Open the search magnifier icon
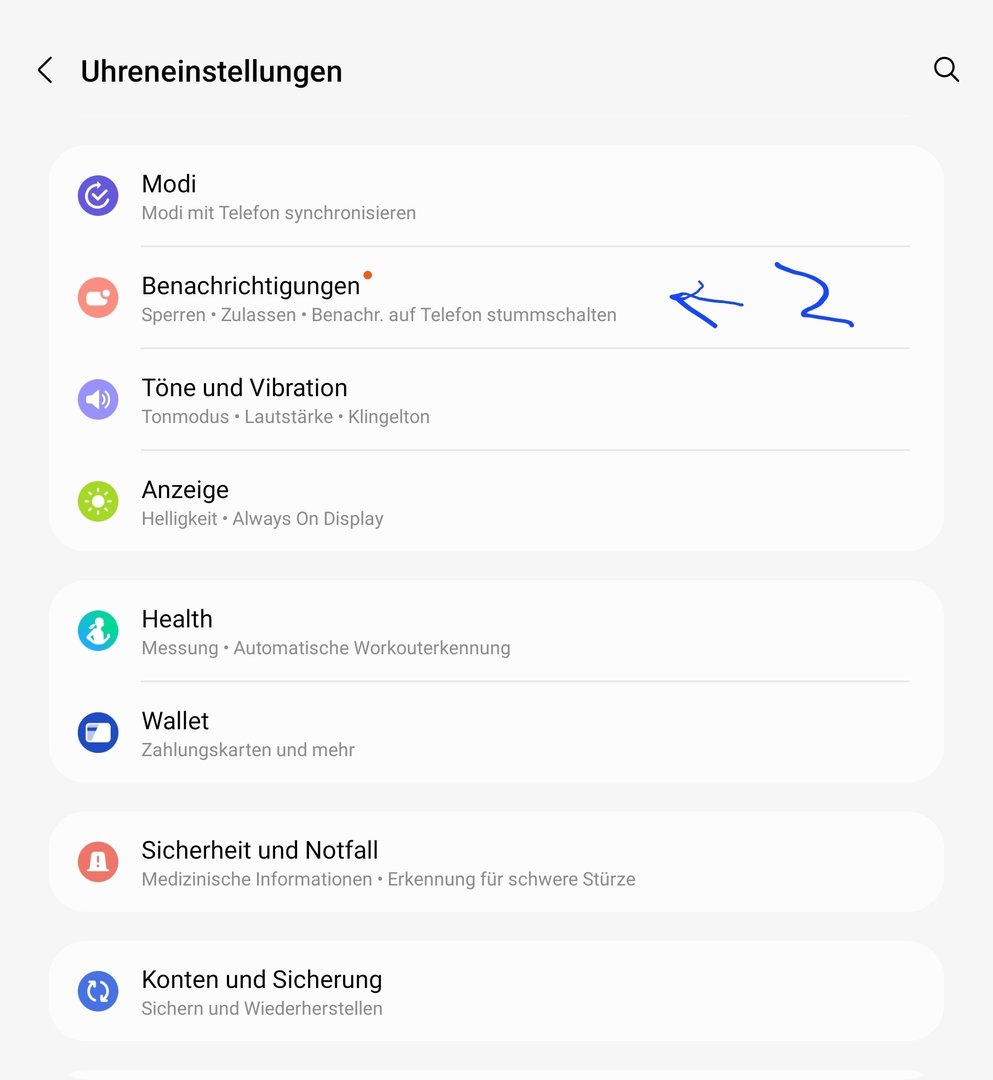 tap(945, 69)
